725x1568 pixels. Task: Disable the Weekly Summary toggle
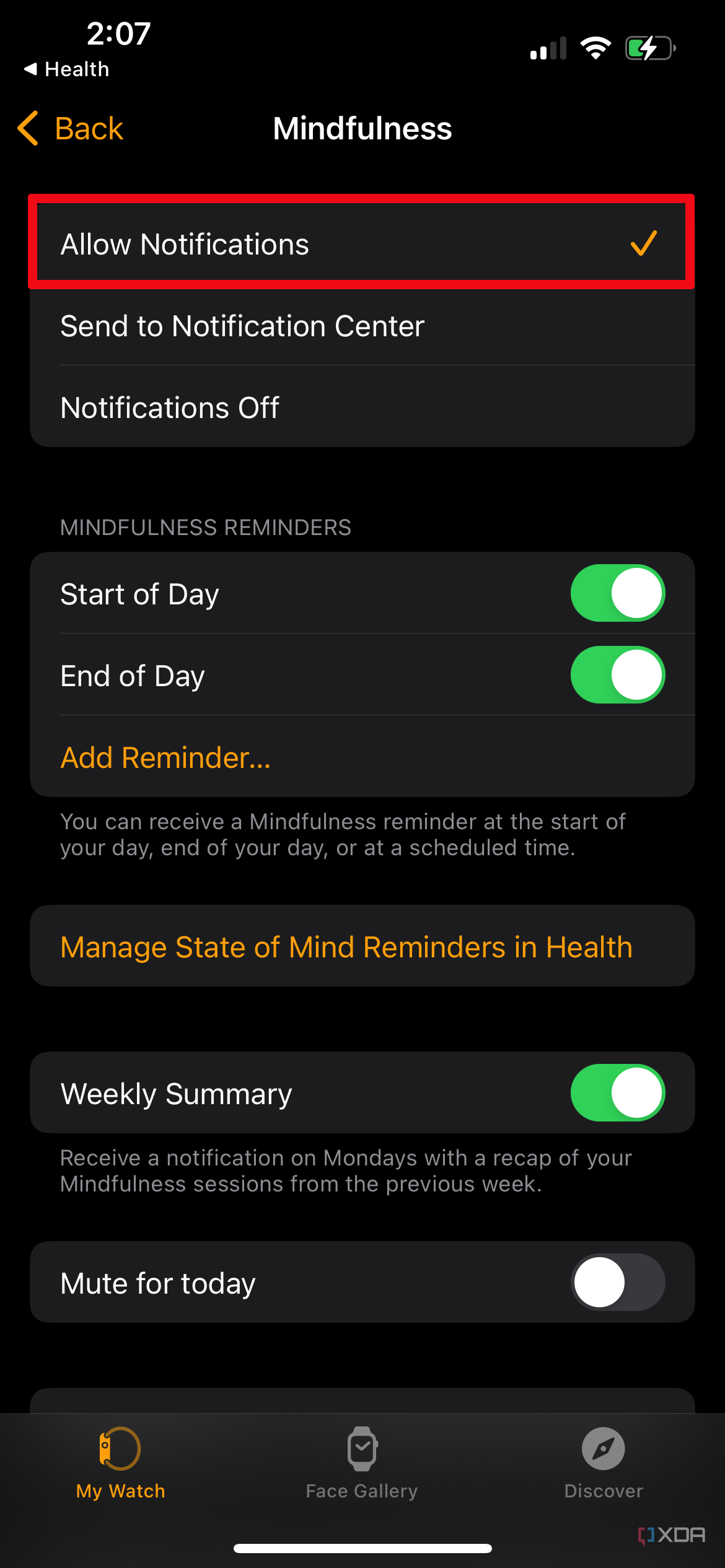click(x=617, y=1092)
